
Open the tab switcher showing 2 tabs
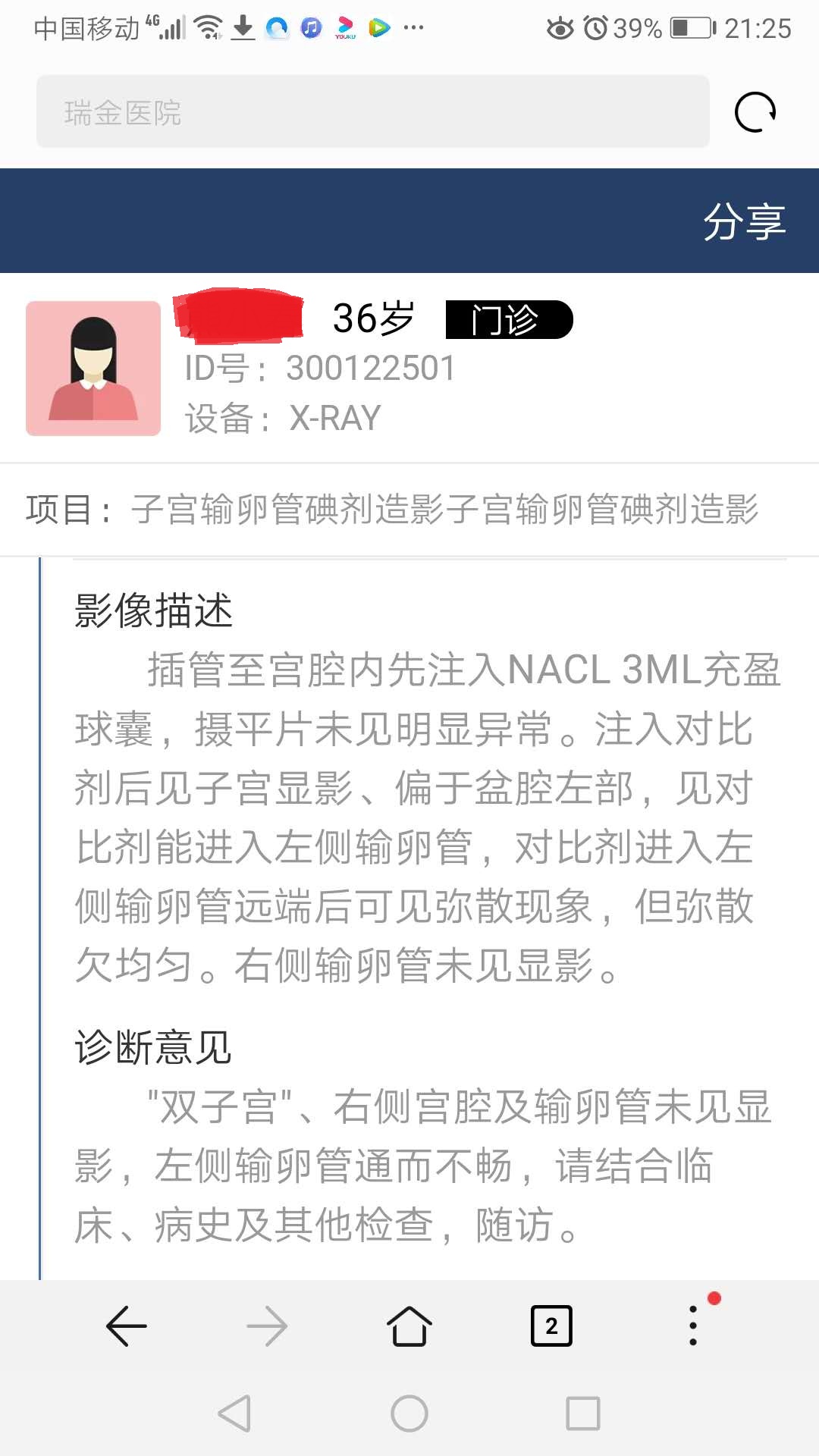pyautogui.click(x=551, y=1326)
